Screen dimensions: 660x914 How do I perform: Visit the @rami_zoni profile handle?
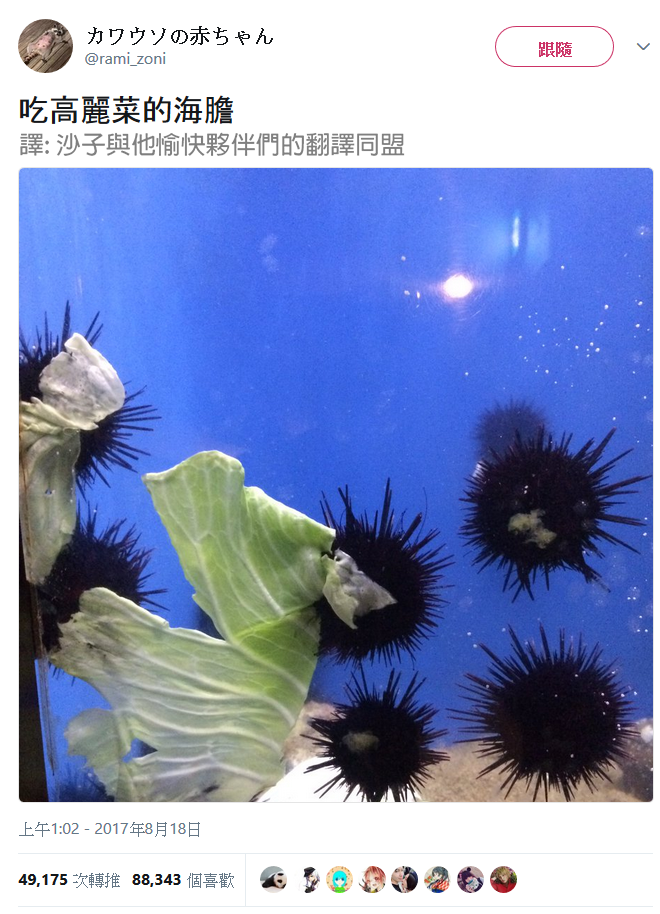tap(126, 59)
